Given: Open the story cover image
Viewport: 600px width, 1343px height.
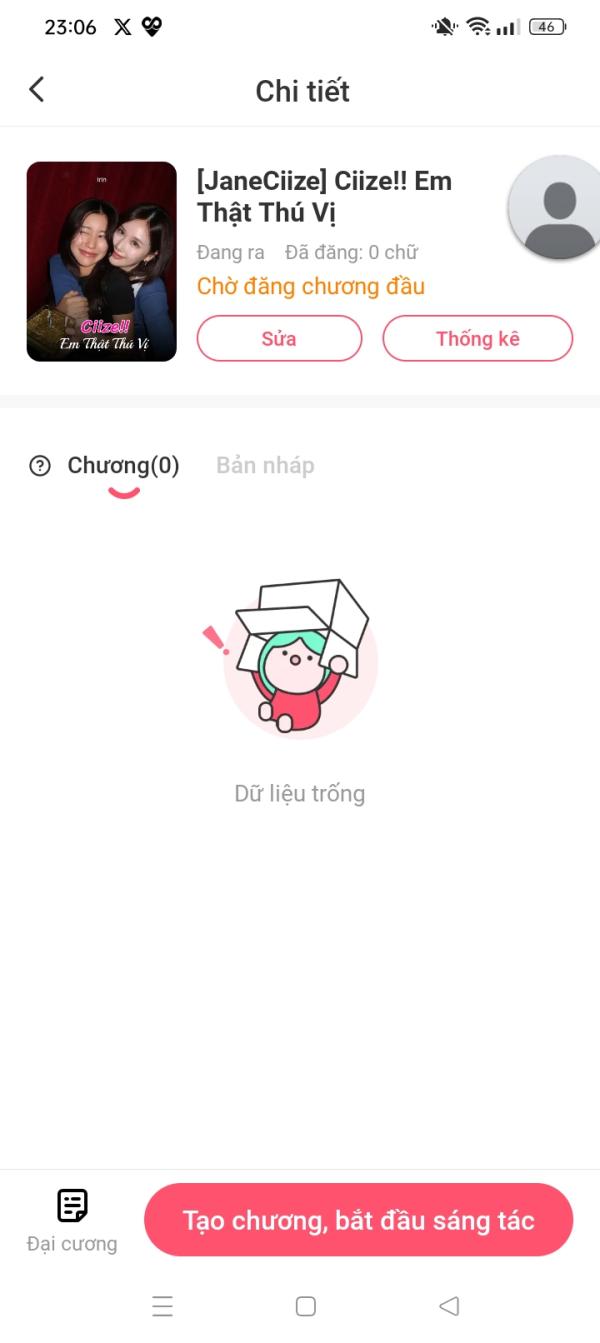Looking at the screenshot, I should click(x=101, y=261).
